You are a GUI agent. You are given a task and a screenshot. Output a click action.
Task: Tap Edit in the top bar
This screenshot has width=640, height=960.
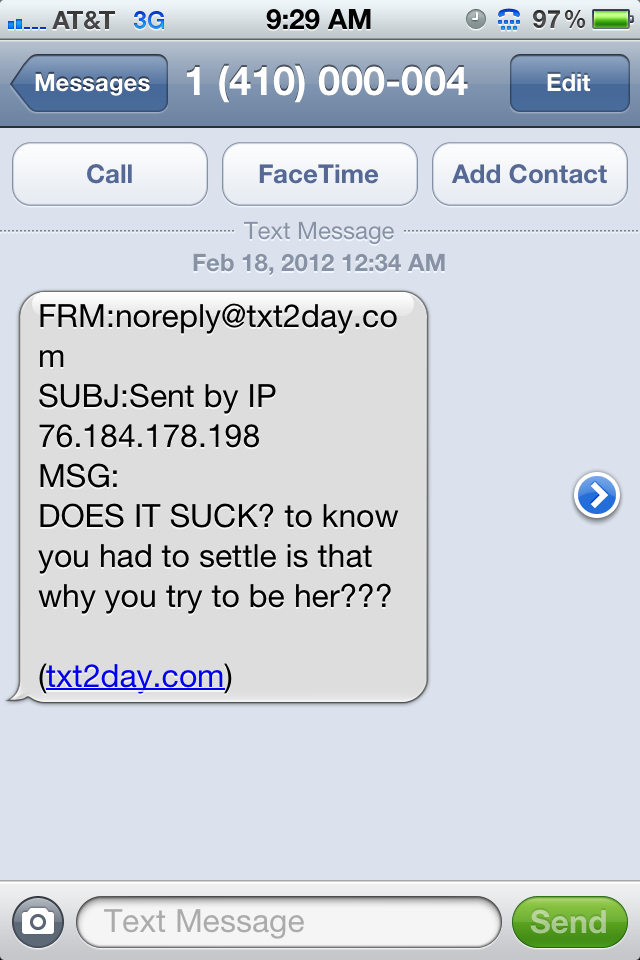pyautogui.click(x=568, y=83)
